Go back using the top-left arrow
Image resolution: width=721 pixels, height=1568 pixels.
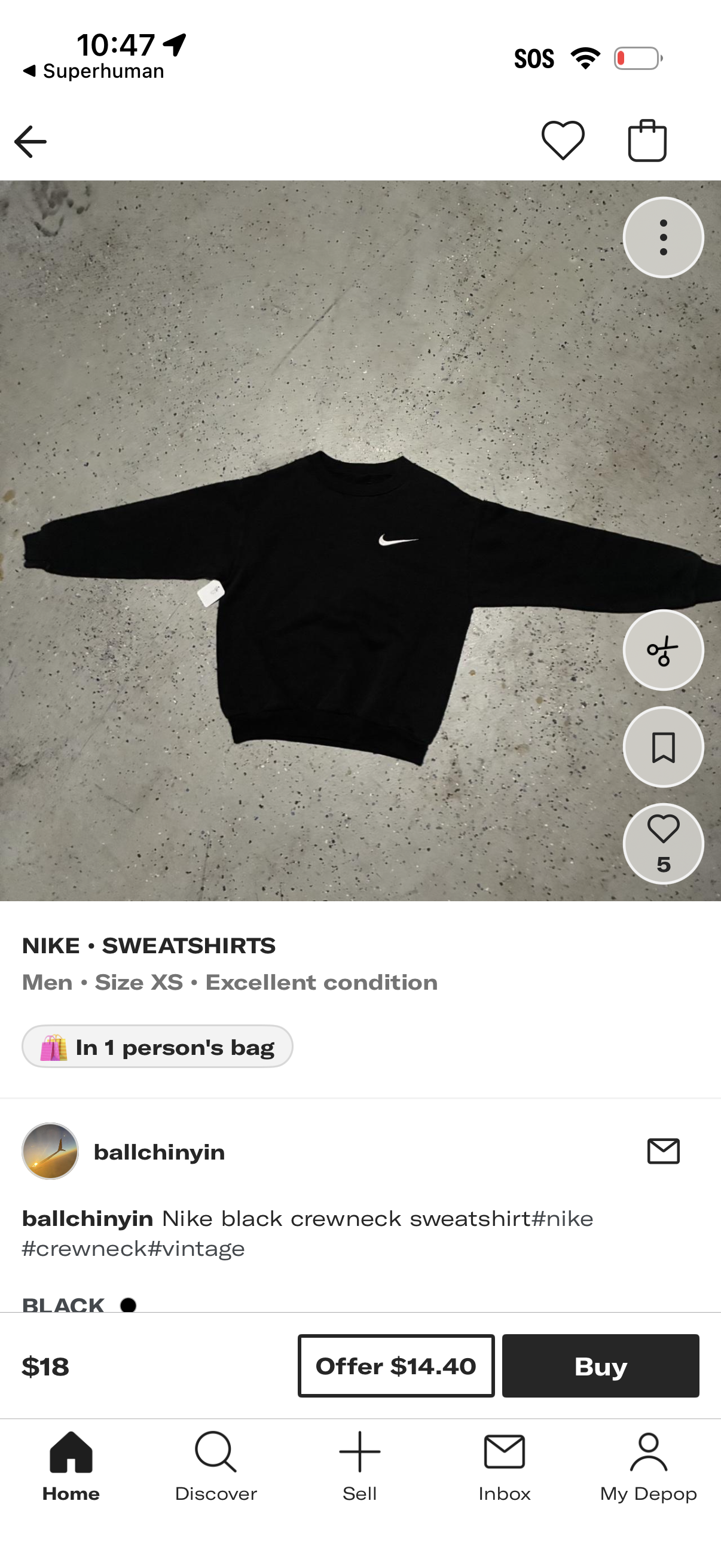click(30, 141)
